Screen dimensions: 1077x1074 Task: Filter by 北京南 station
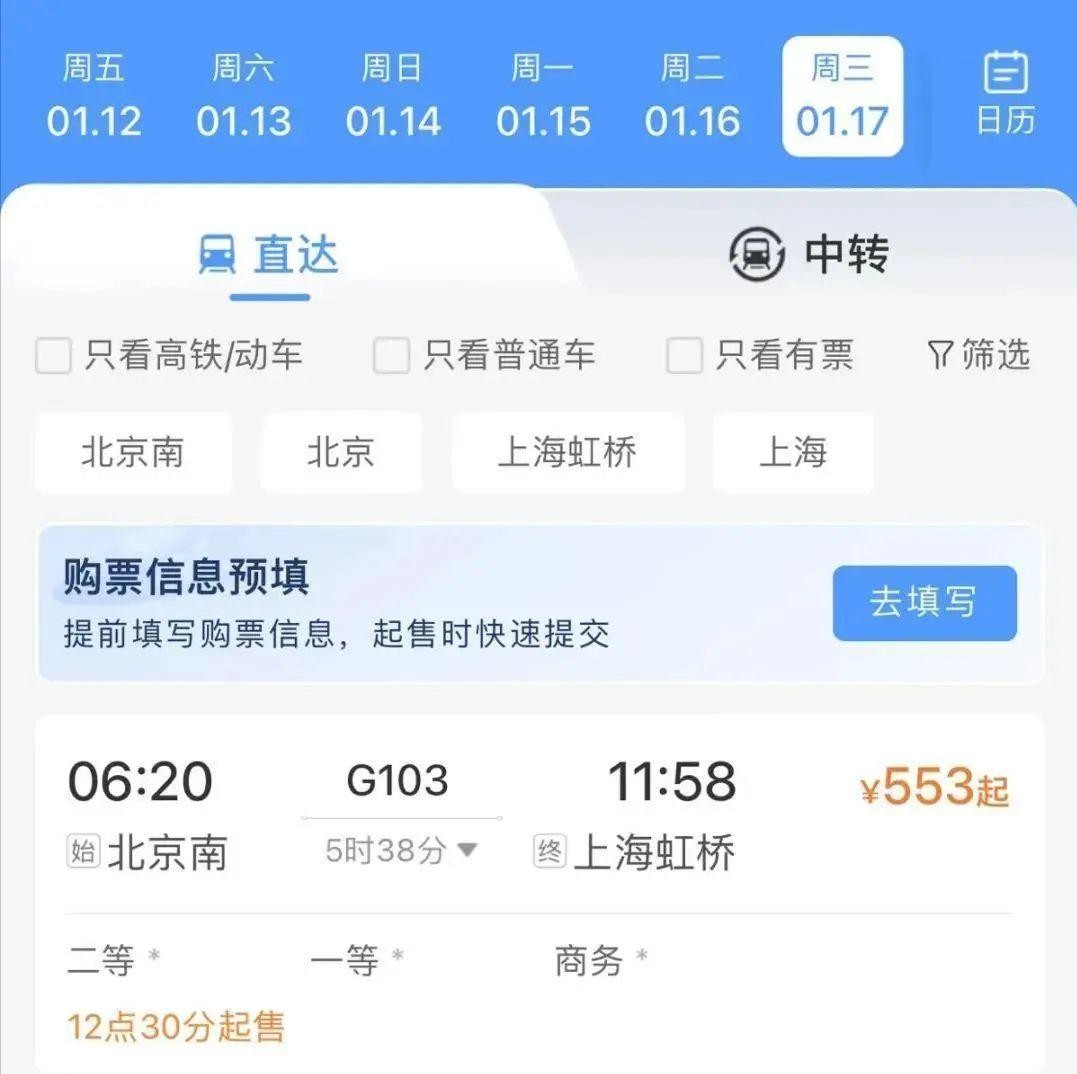pyautogui.click(x=133, y=453)
